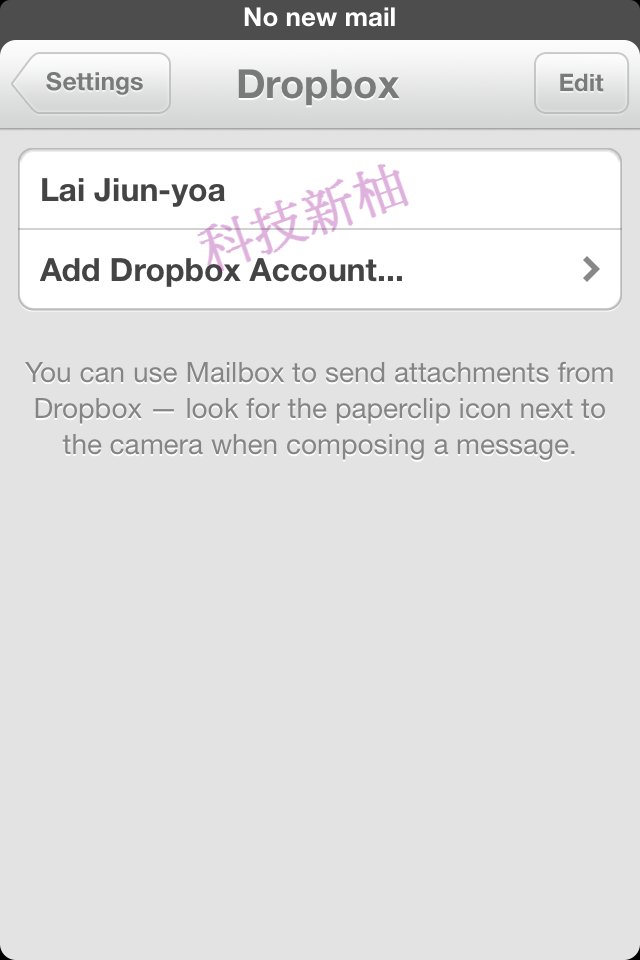This screenshot has width=640, height=960.
Task: Tap the Edit button
Action: [x=581, y=83]
